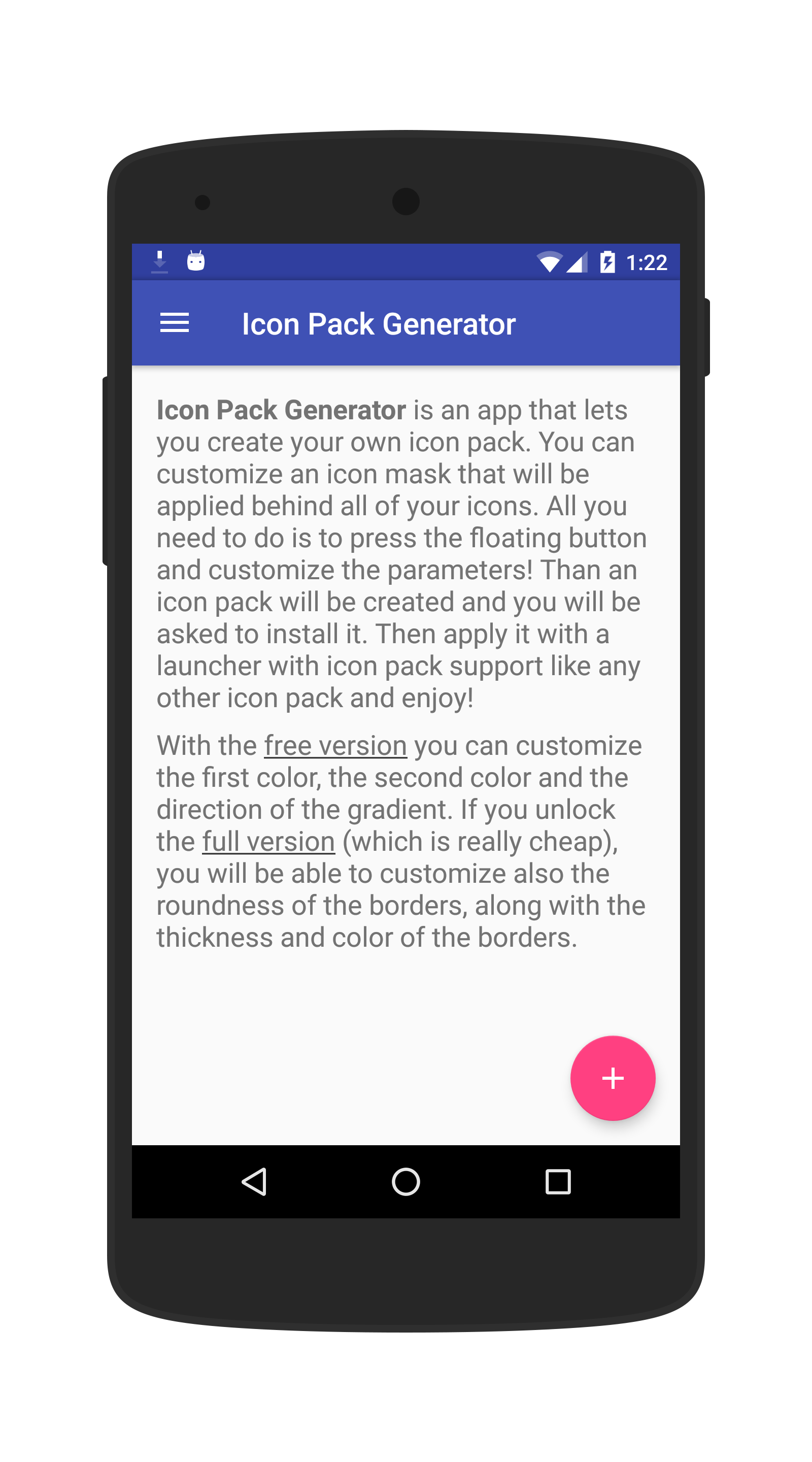Open the underlined free version link
The width and height of the screenshot is (812, 1462).
(335, 745)
